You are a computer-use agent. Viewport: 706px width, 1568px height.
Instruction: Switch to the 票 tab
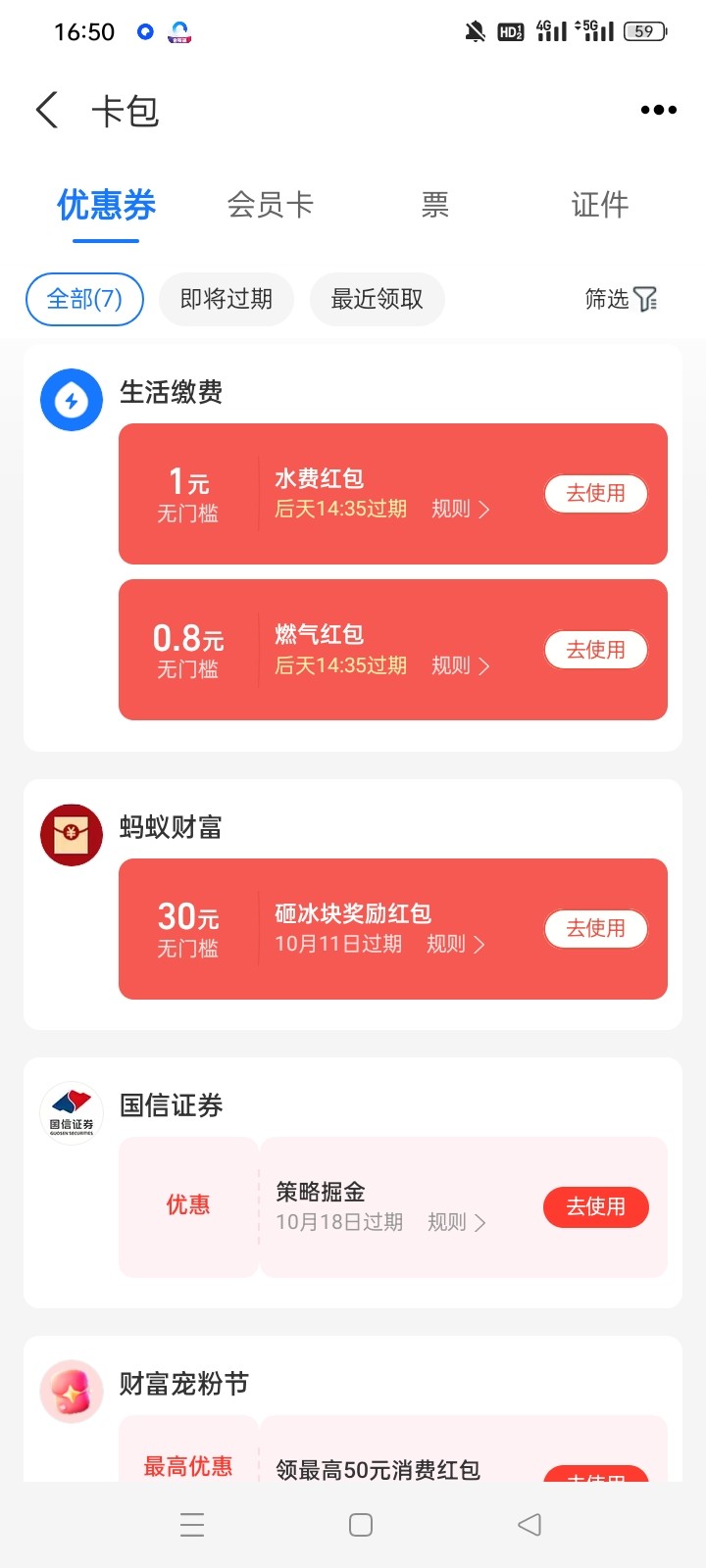click(x=435, y=205)
